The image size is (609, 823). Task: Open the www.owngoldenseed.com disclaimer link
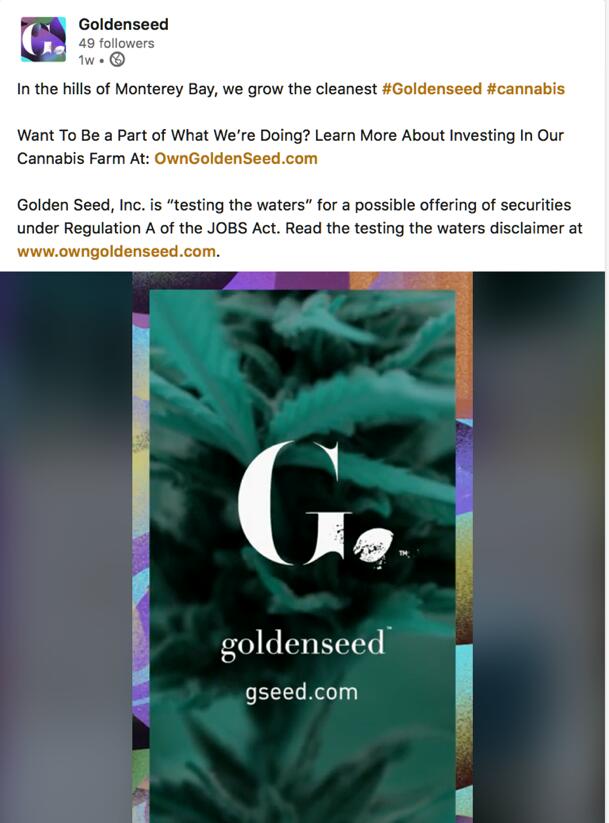[x=116, y=251]
